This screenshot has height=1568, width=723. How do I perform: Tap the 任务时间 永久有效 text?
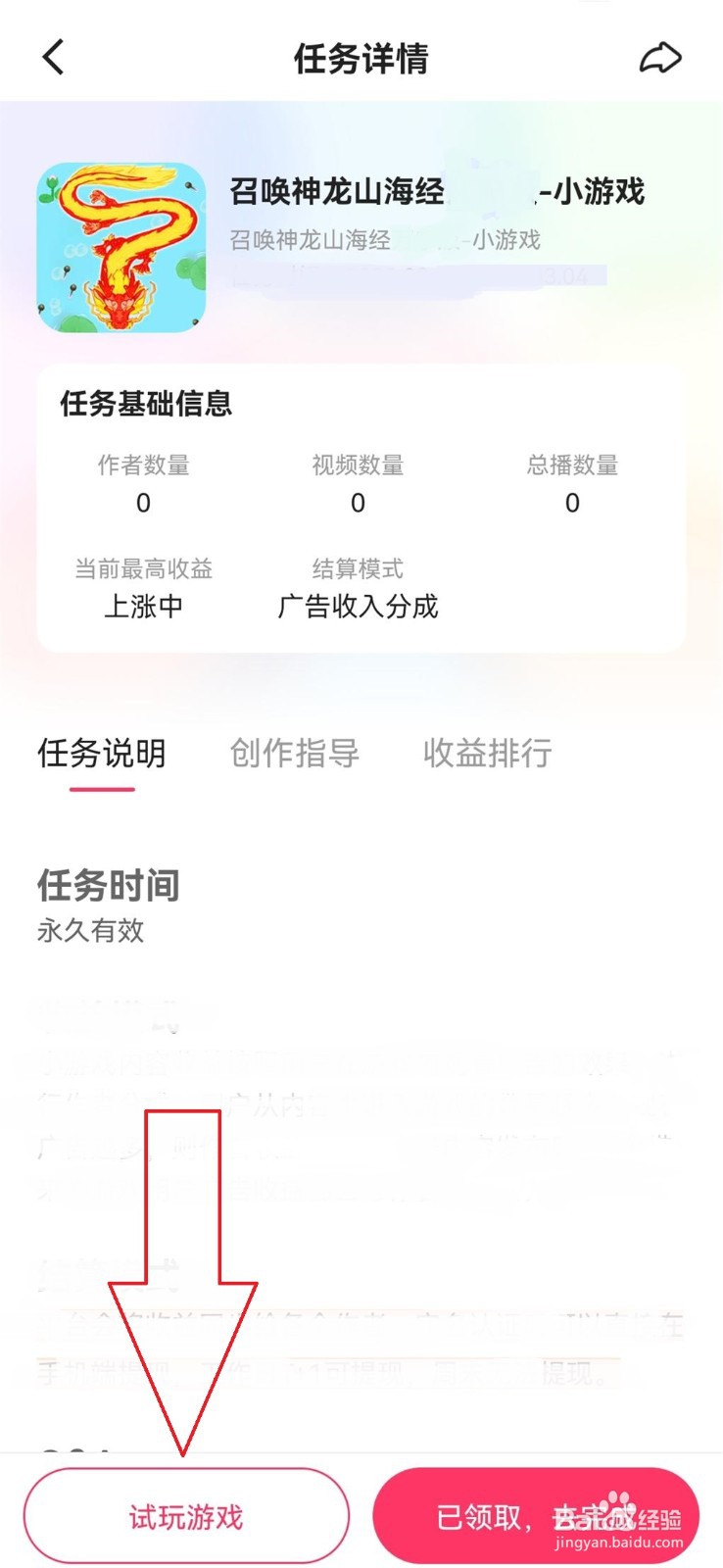click(x=106, y=906)
